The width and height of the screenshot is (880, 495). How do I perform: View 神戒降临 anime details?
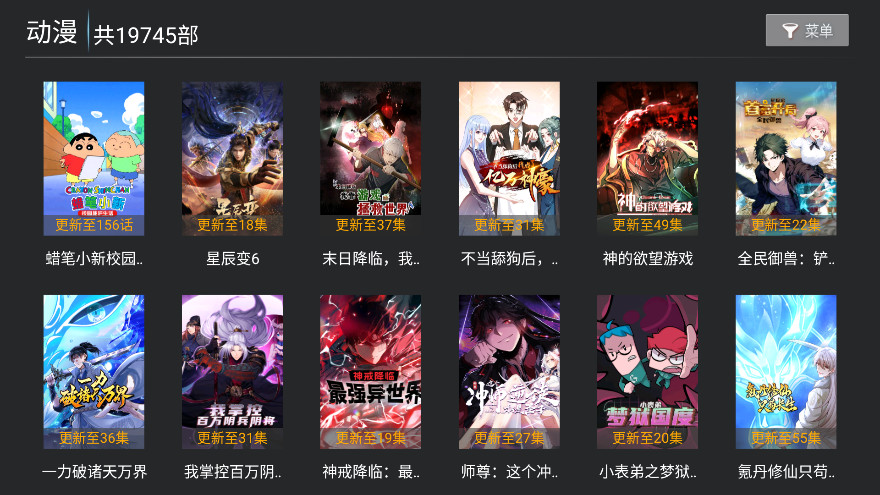tap(370, 371)
